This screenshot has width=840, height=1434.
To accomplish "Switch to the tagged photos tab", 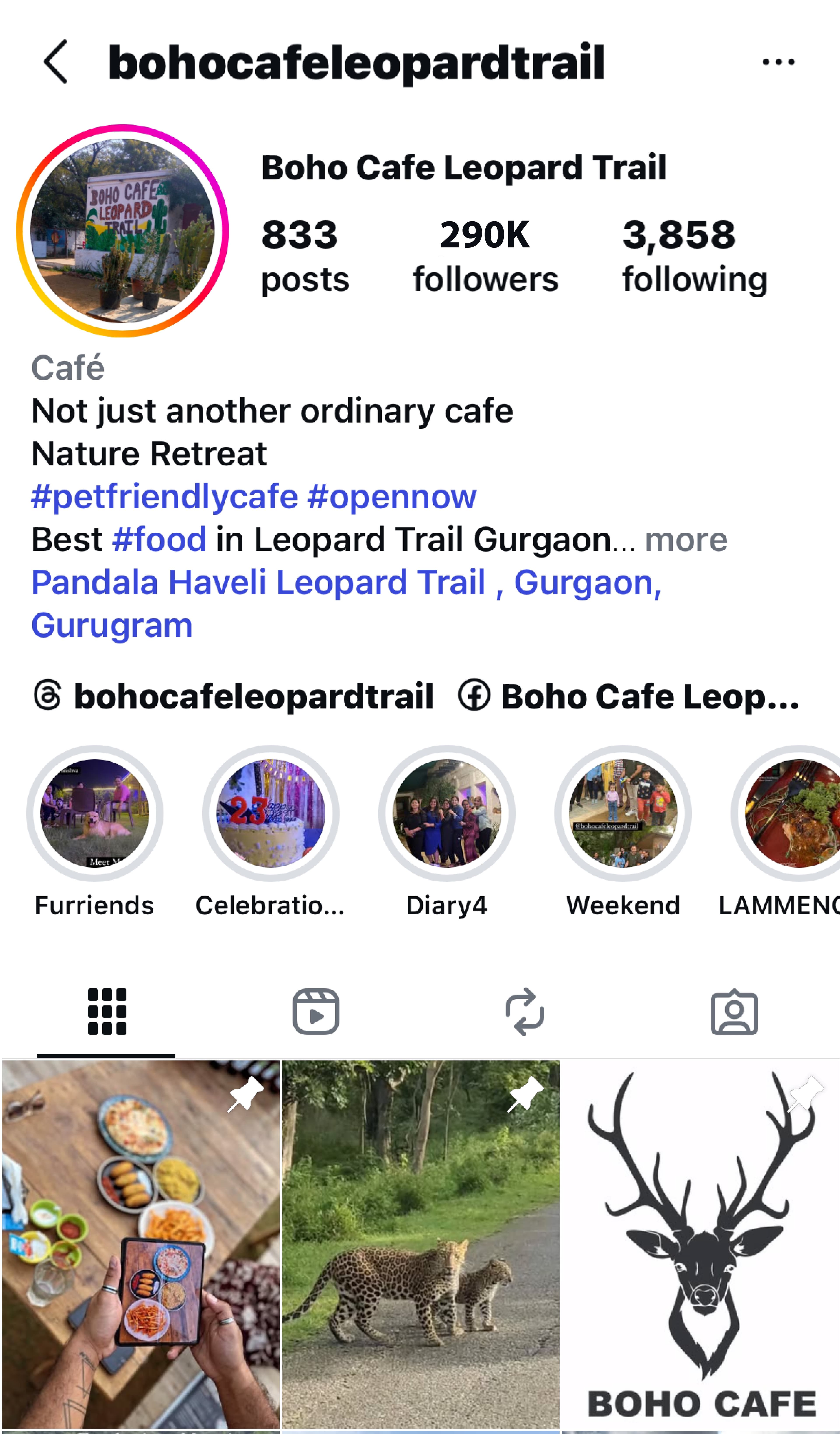I will pos(734,1012).
